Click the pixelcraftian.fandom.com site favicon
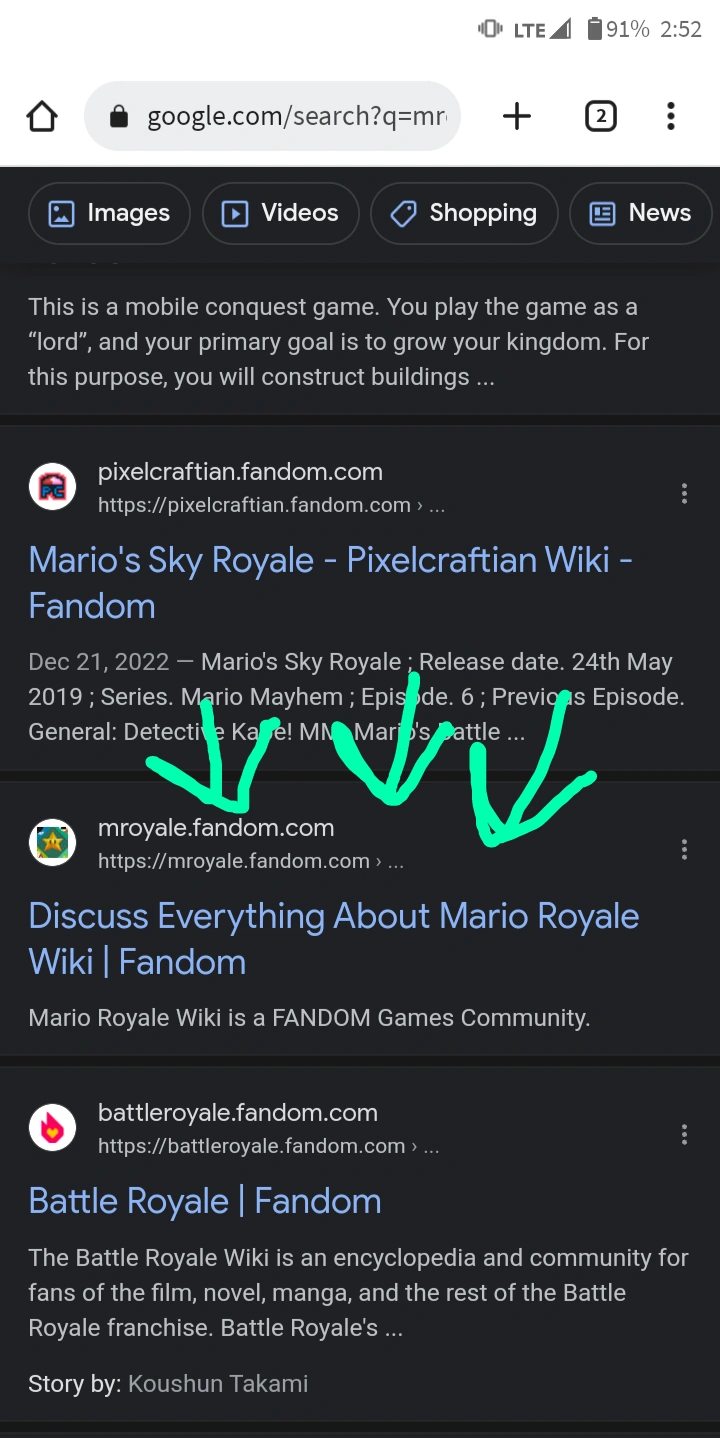Screen dimensions: 720x1438 tap(52, 486)
